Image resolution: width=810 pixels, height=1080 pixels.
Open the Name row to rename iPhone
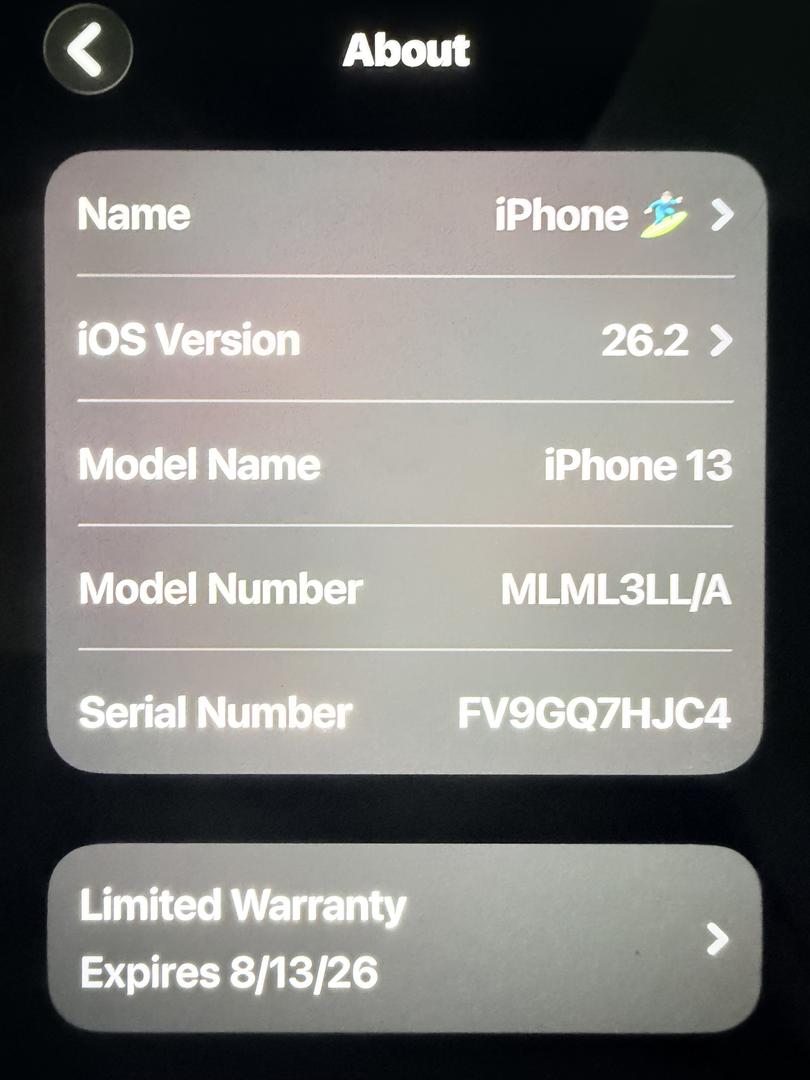(x=405, y=215)
